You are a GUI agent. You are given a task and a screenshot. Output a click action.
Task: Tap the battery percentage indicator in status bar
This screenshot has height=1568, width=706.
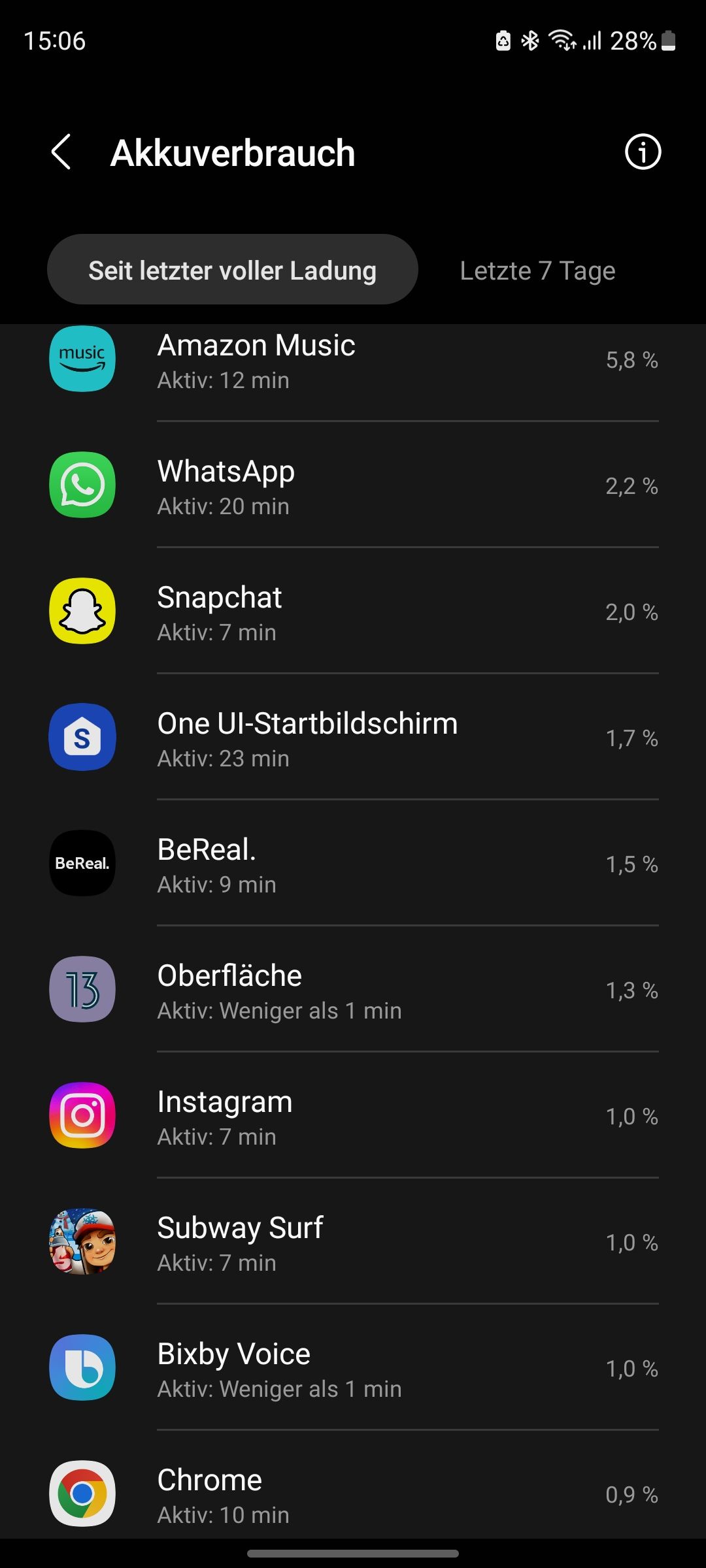click(x=631, y=42)
